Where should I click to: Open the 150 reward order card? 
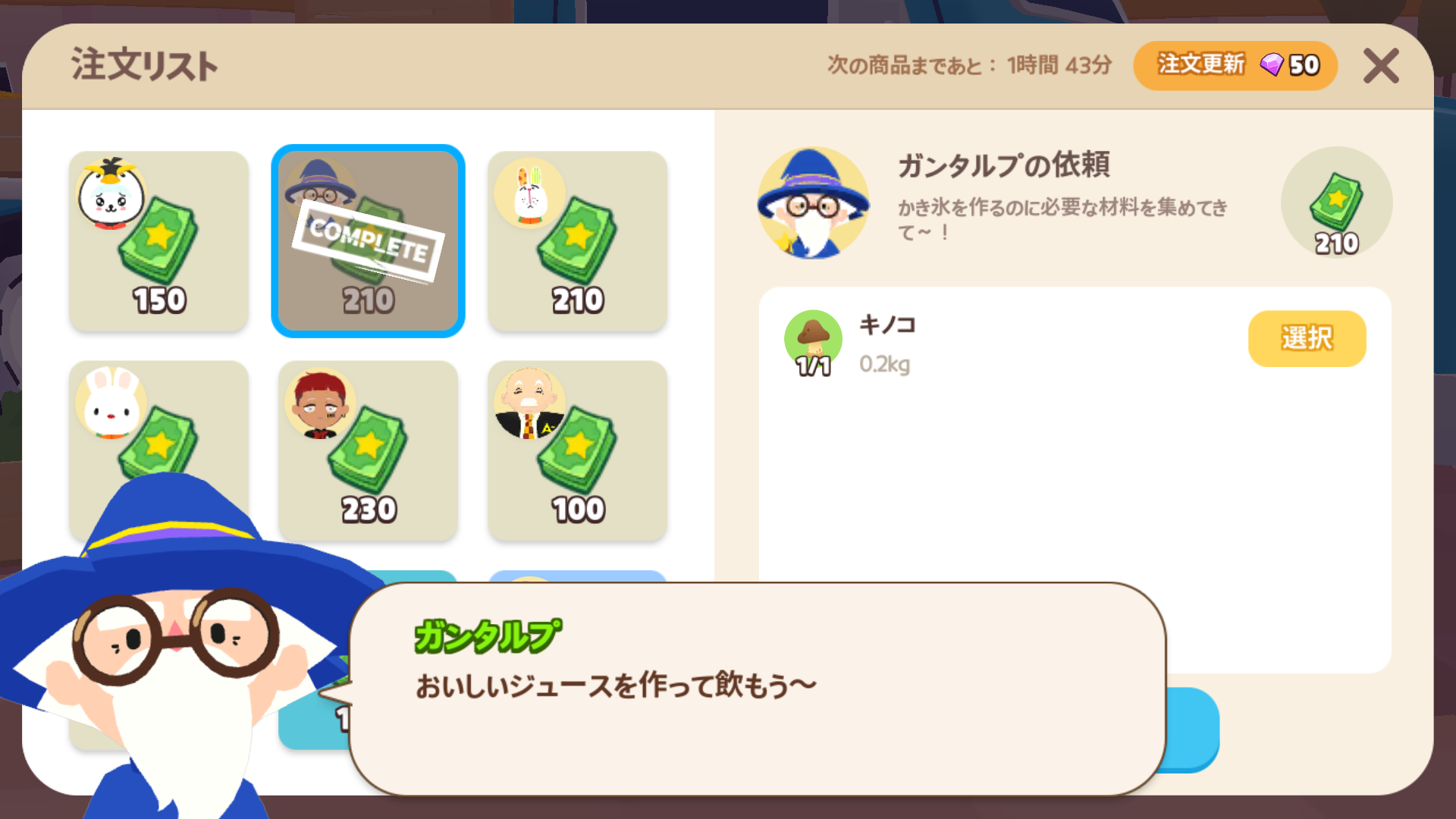tap(158, 241)
